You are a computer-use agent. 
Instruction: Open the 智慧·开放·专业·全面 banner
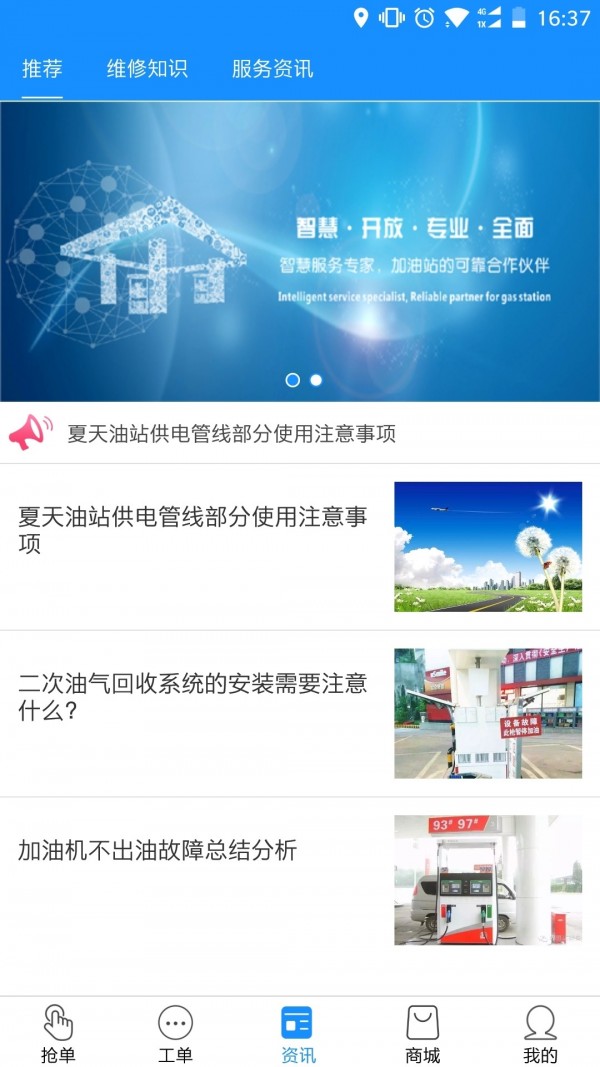click(x=300, y=251)
